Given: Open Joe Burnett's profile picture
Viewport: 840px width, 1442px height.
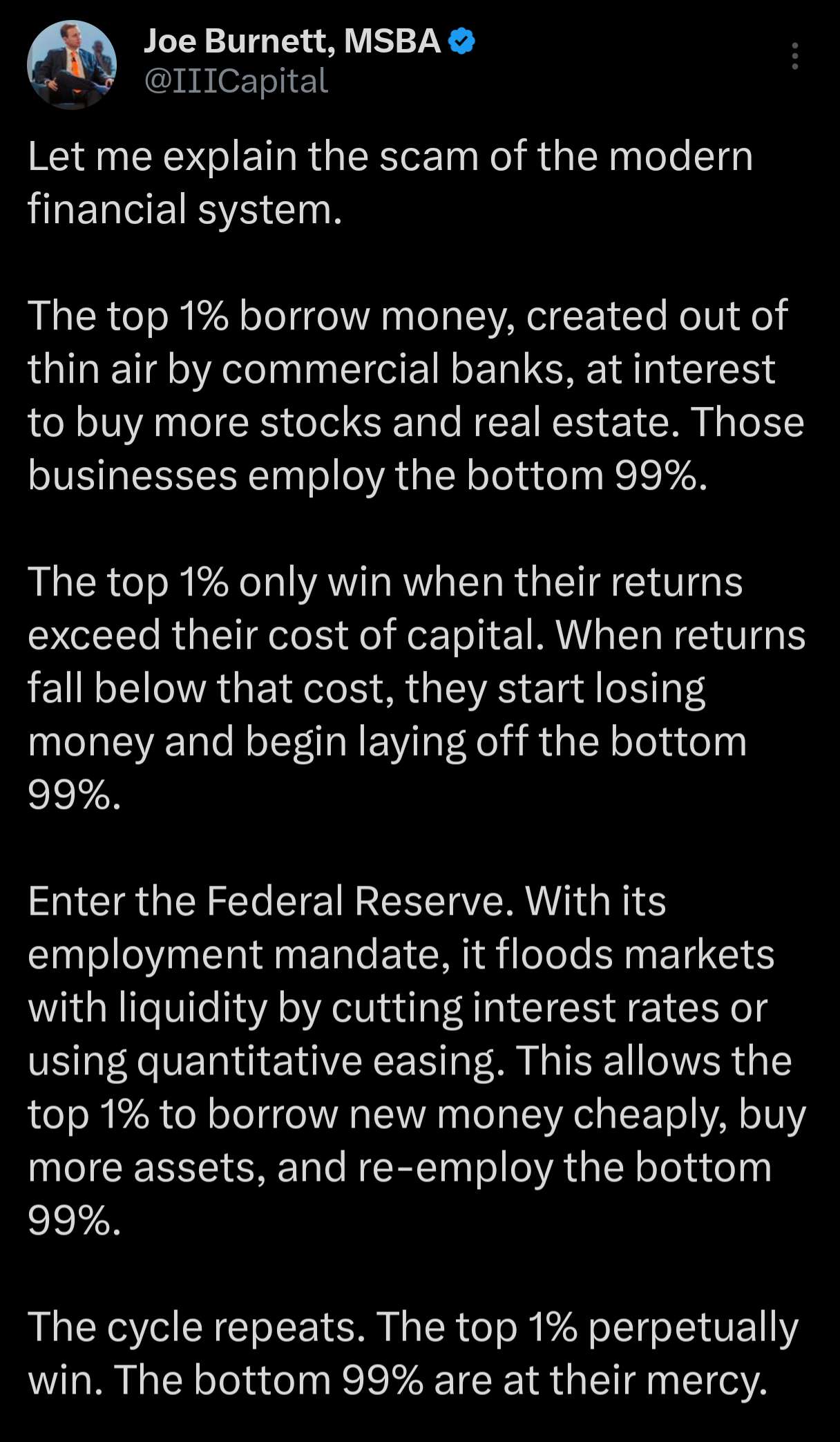Looking at the screenshot, I should pos(72,65).
